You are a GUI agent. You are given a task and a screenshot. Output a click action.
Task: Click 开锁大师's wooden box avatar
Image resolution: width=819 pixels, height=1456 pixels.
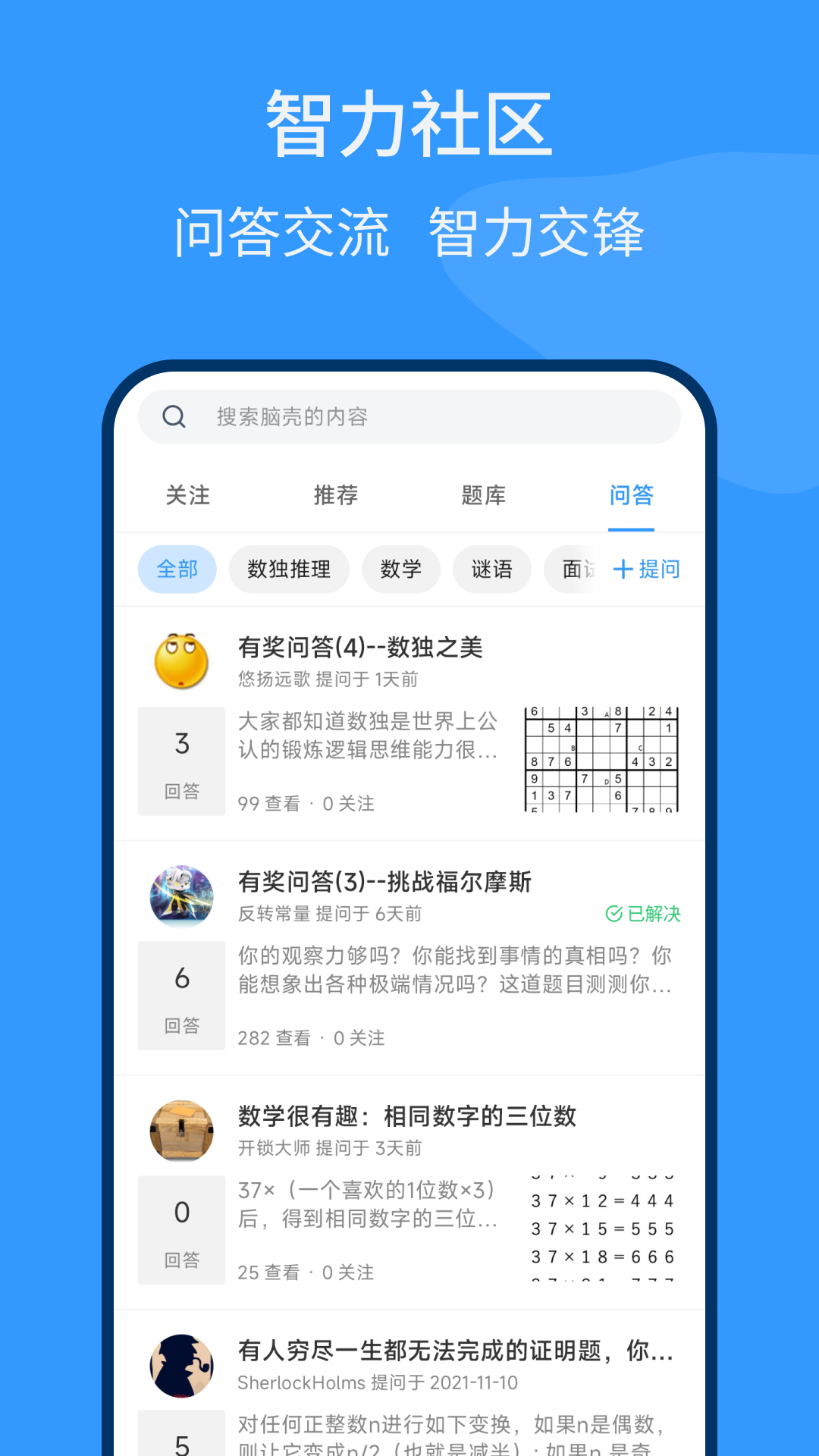(181, 1130)
